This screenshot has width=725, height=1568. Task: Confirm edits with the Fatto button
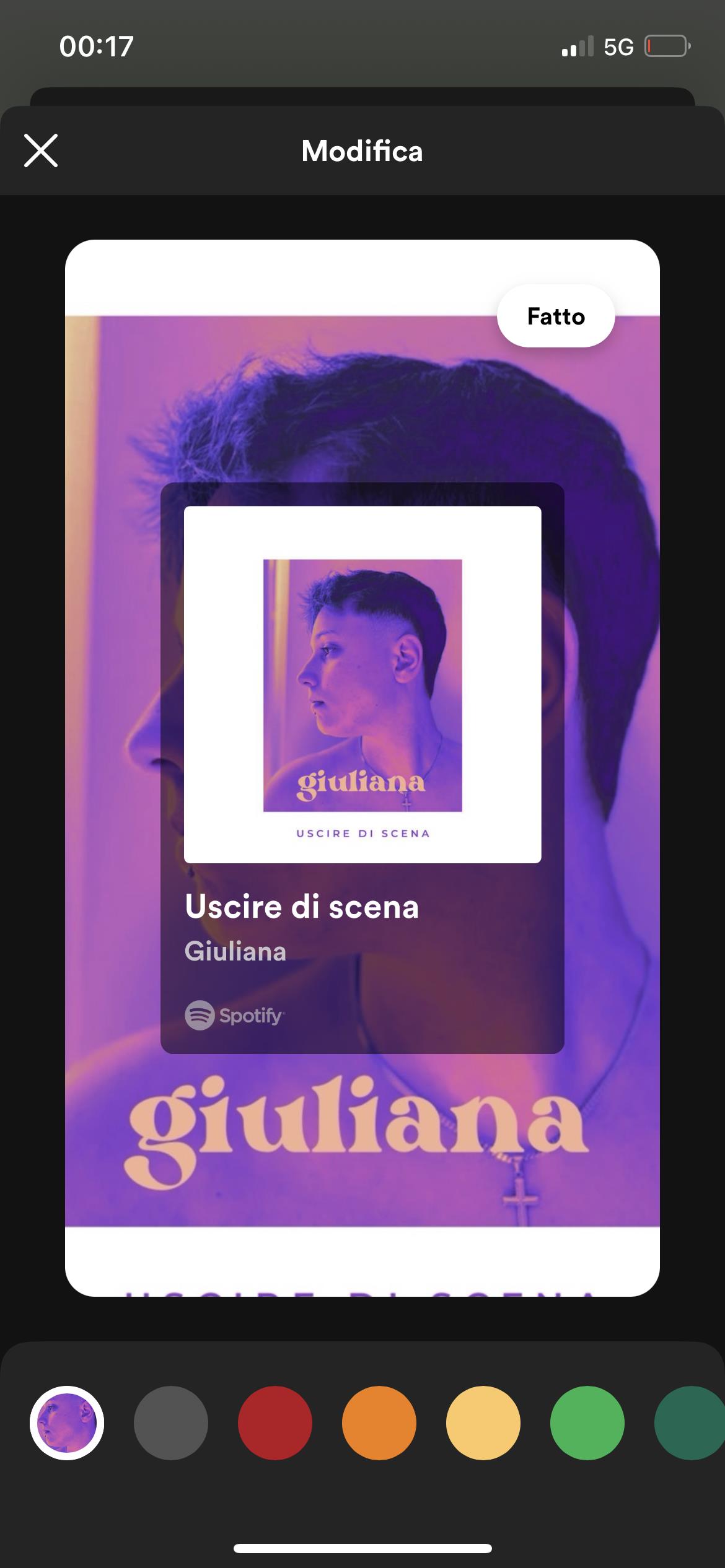[x=556, y=316]
